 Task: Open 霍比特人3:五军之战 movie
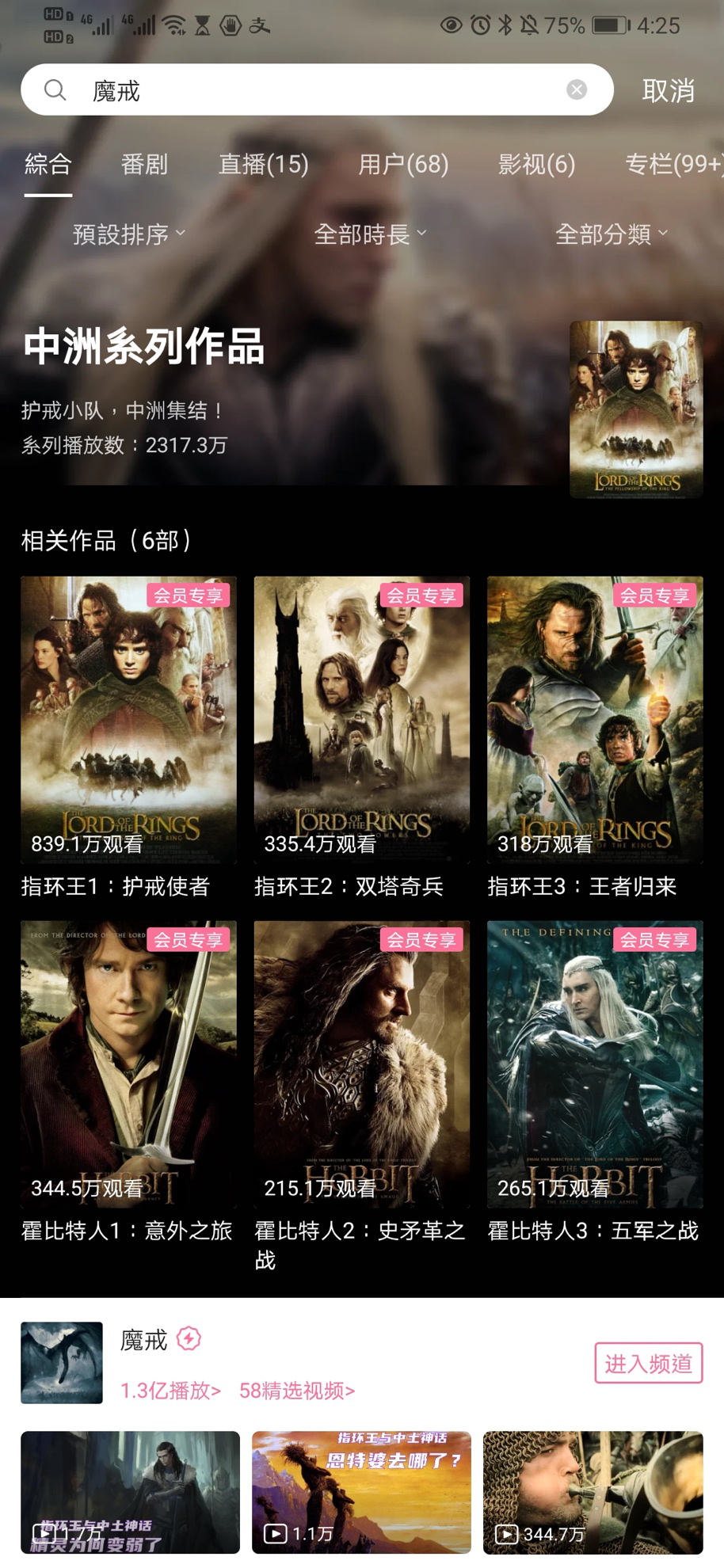click(595, 1065)
